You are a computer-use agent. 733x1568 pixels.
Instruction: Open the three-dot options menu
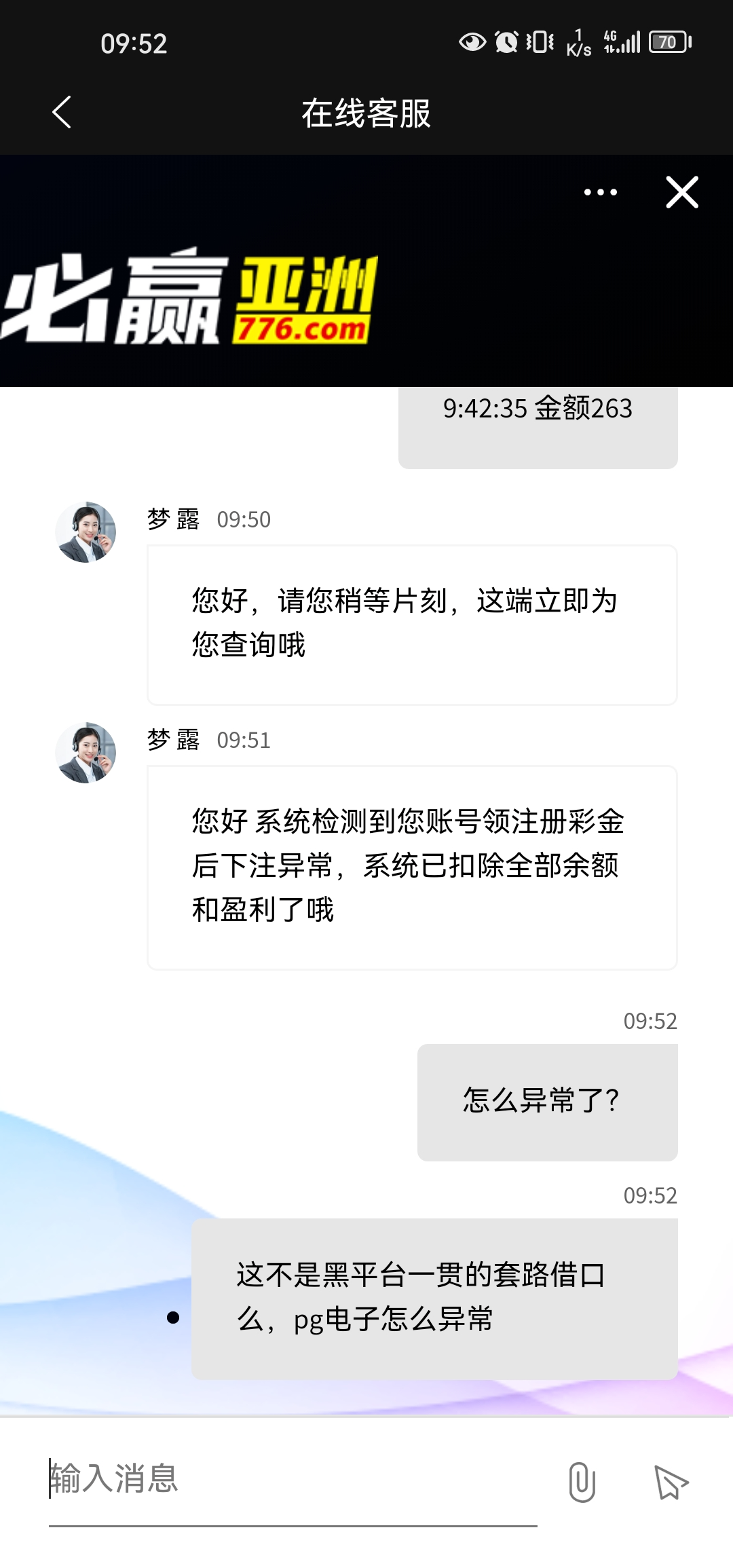coord(601,193)
